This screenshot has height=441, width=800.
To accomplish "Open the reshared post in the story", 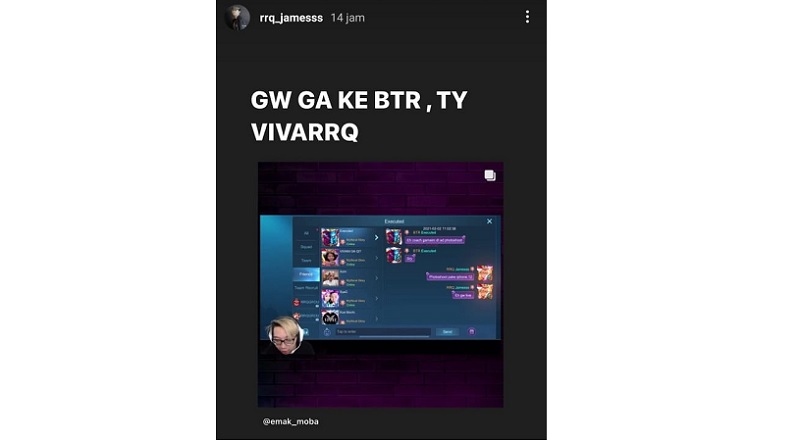I will click(380, 284).
